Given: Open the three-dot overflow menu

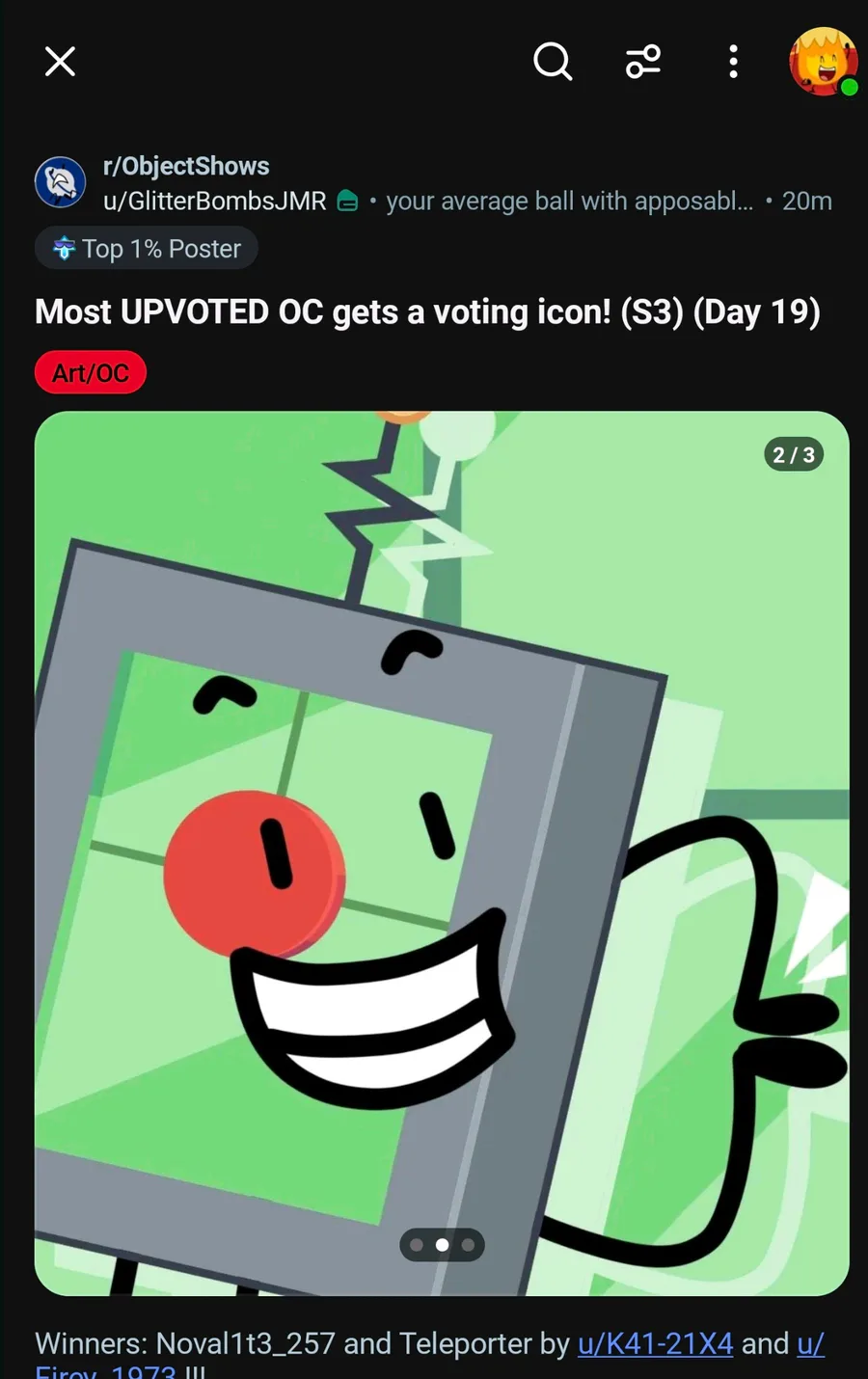Looking at the screenshot, I should (x=733, y=63).
